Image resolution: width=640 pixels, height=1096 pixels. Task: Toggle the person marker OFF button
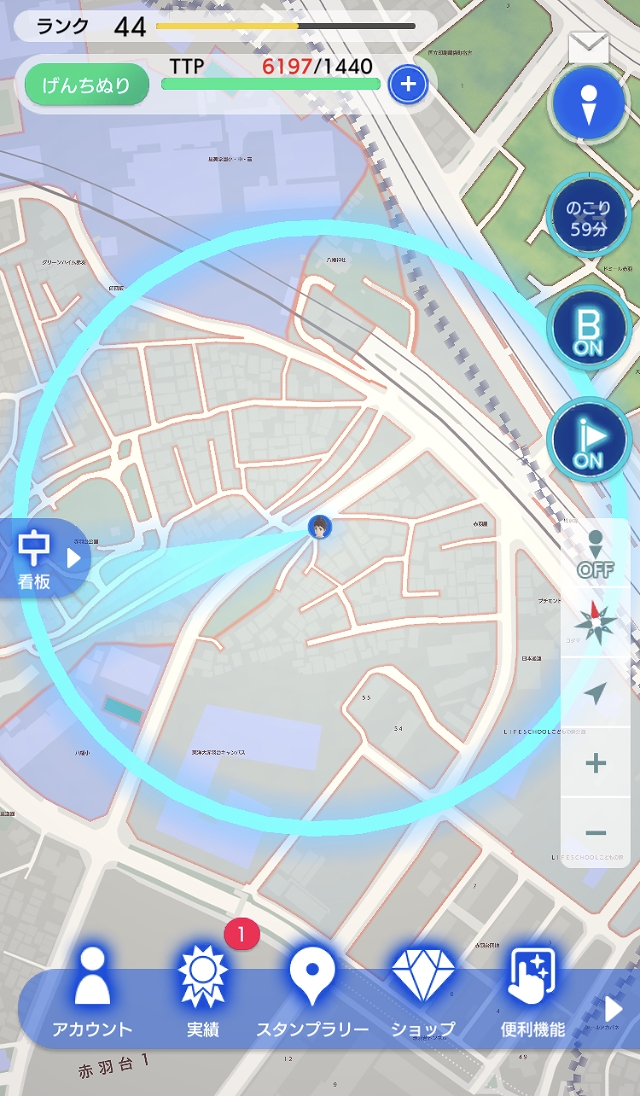(596, 553)
